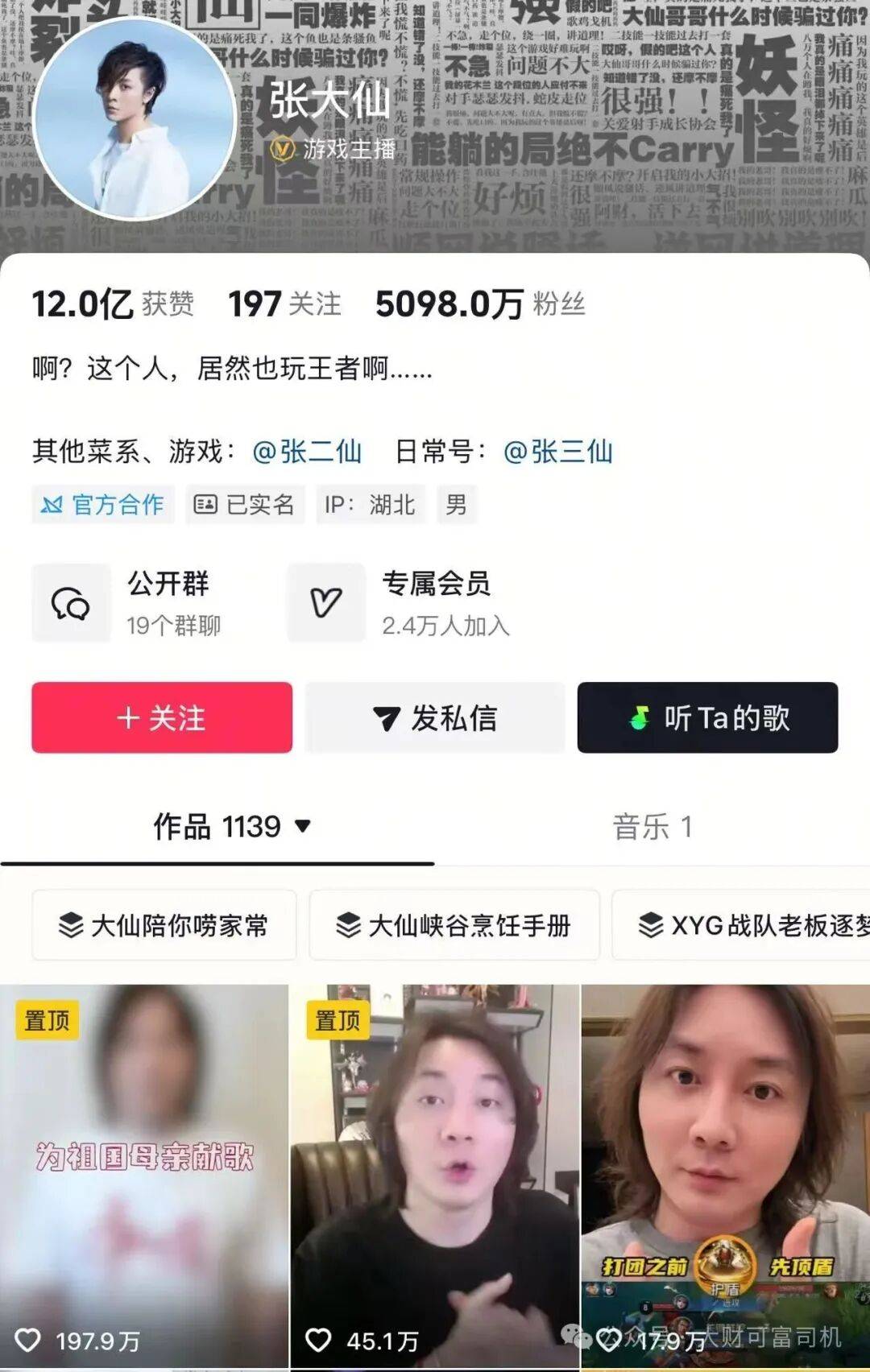Tap the red 关注 follow button

pyautogui.click(x=162, y=717)
